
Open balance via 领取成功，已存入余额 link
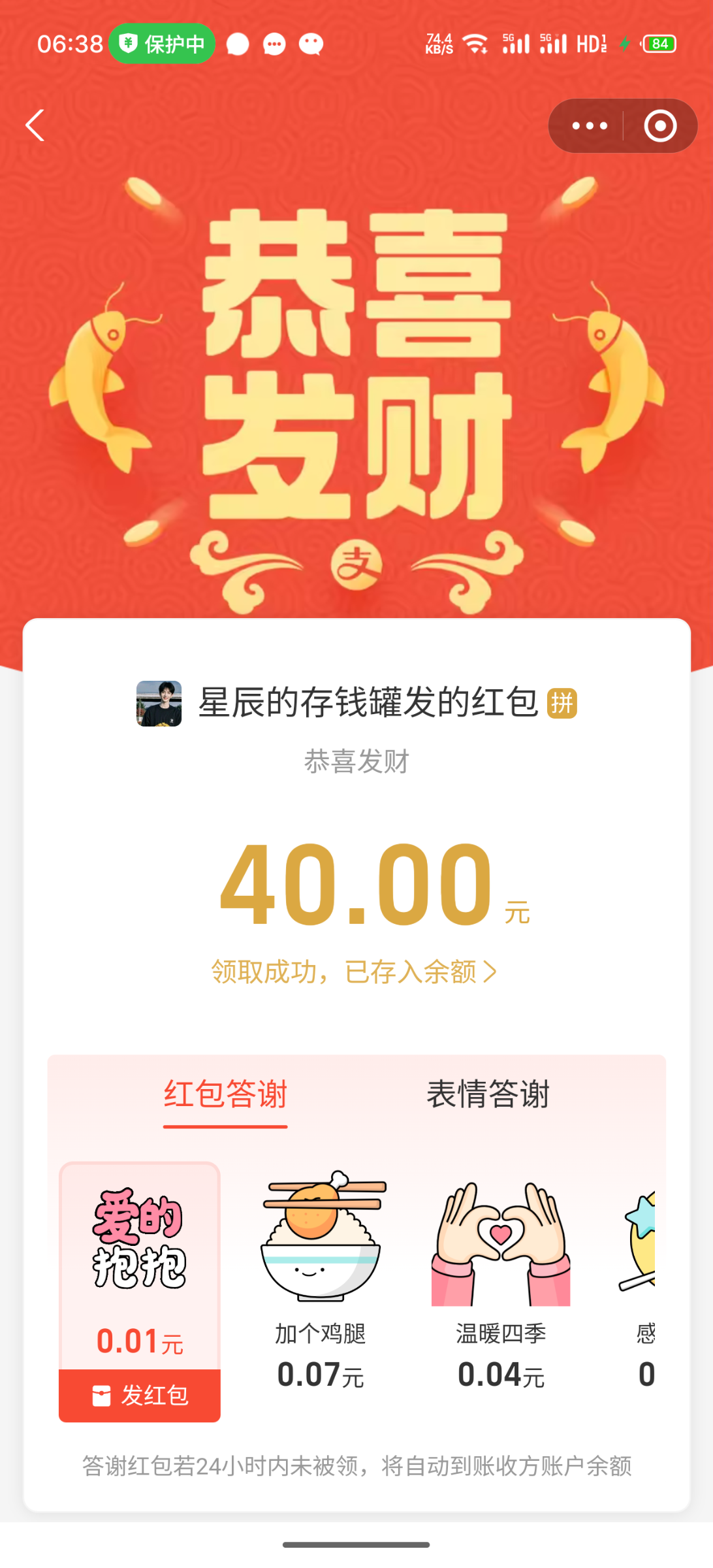tap(355, 972)
